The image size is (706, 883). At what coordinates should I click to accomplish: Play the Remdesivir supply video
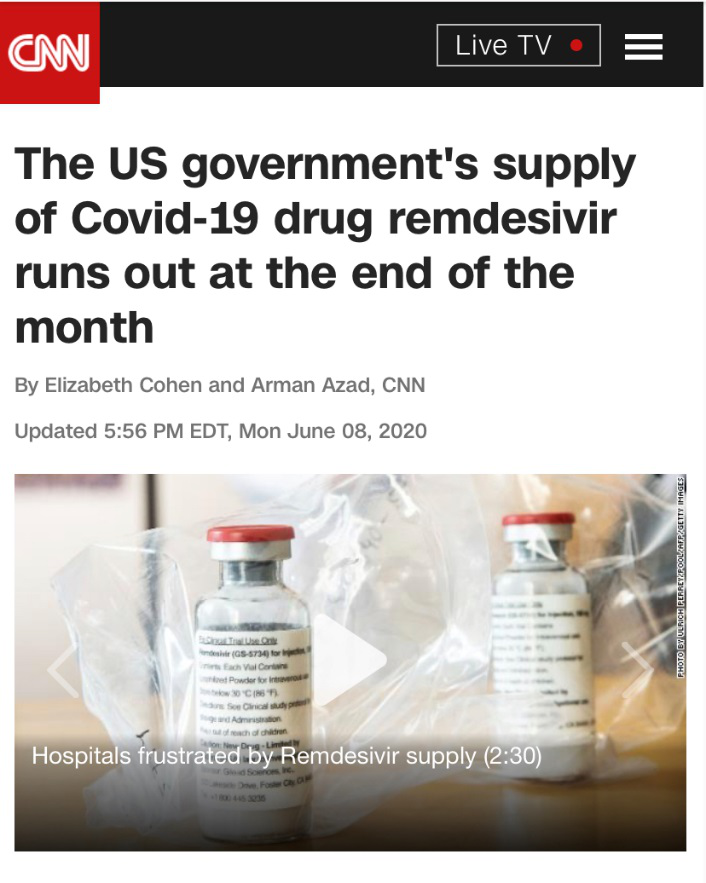coord(350,660)
